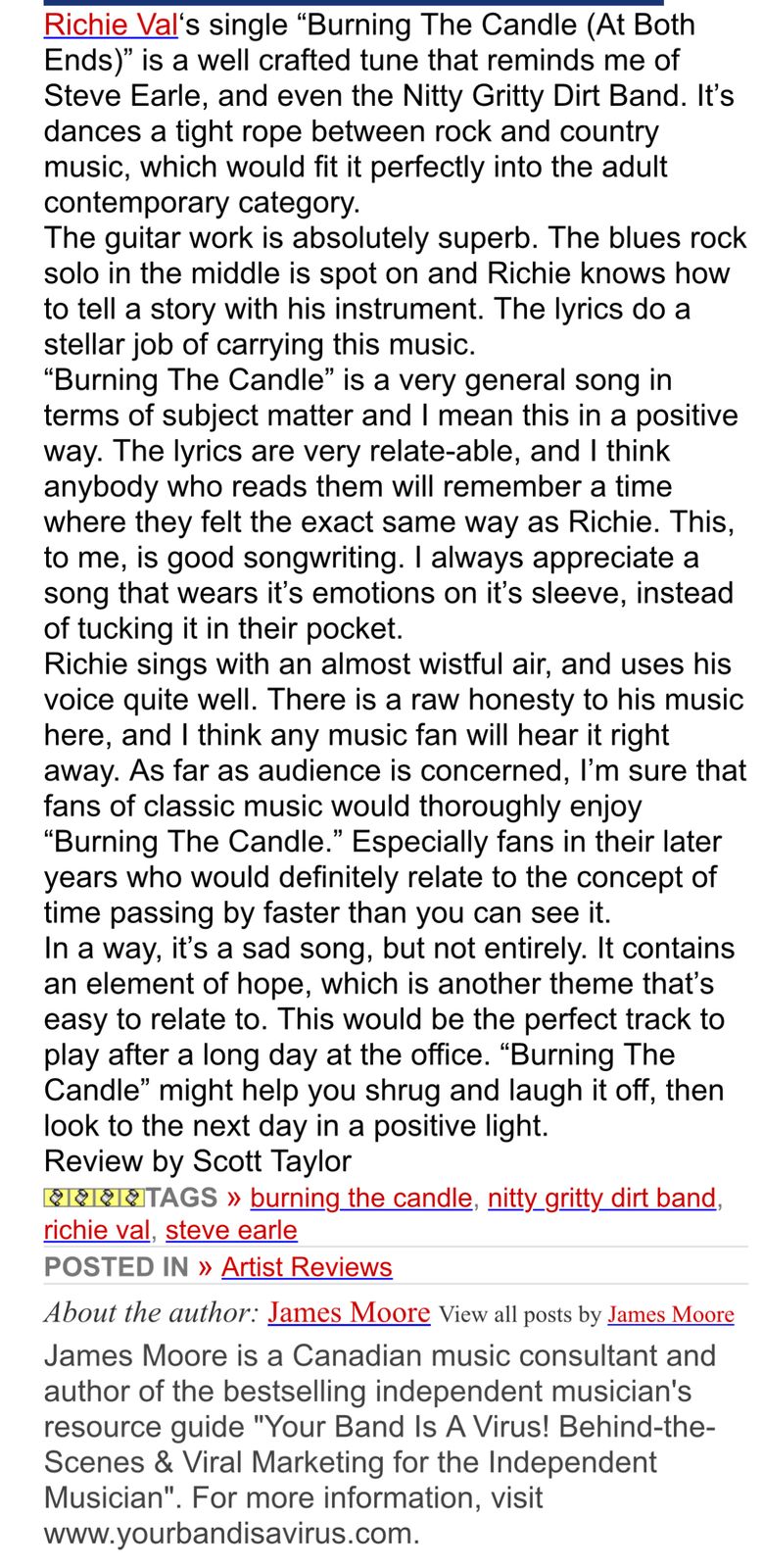Viewport: 763px width, 1568px height.
Task: Go to the Artist Reviews category
Action: tap(307, 1267)
